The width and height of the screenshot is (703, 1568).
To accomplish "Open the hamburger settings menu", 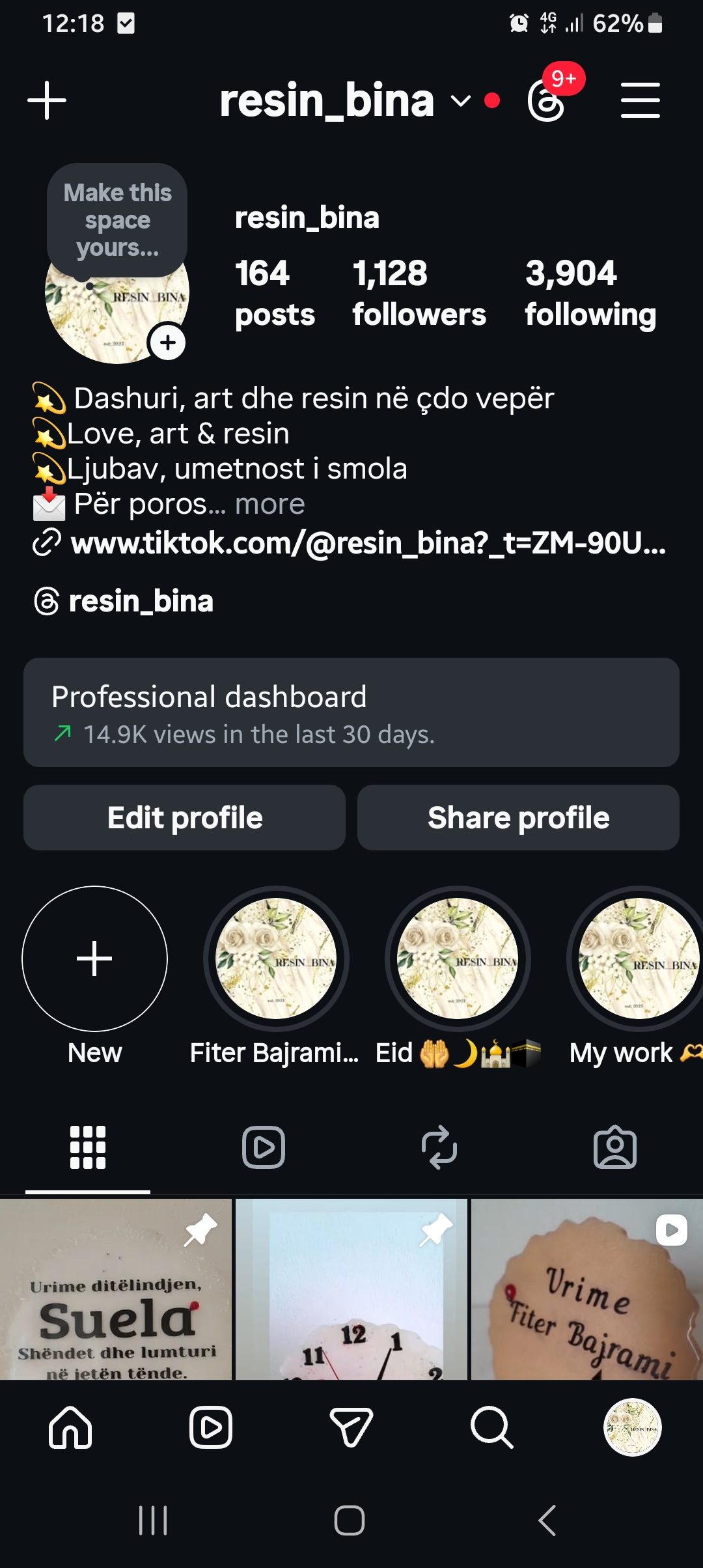I will tap(640, 101).
